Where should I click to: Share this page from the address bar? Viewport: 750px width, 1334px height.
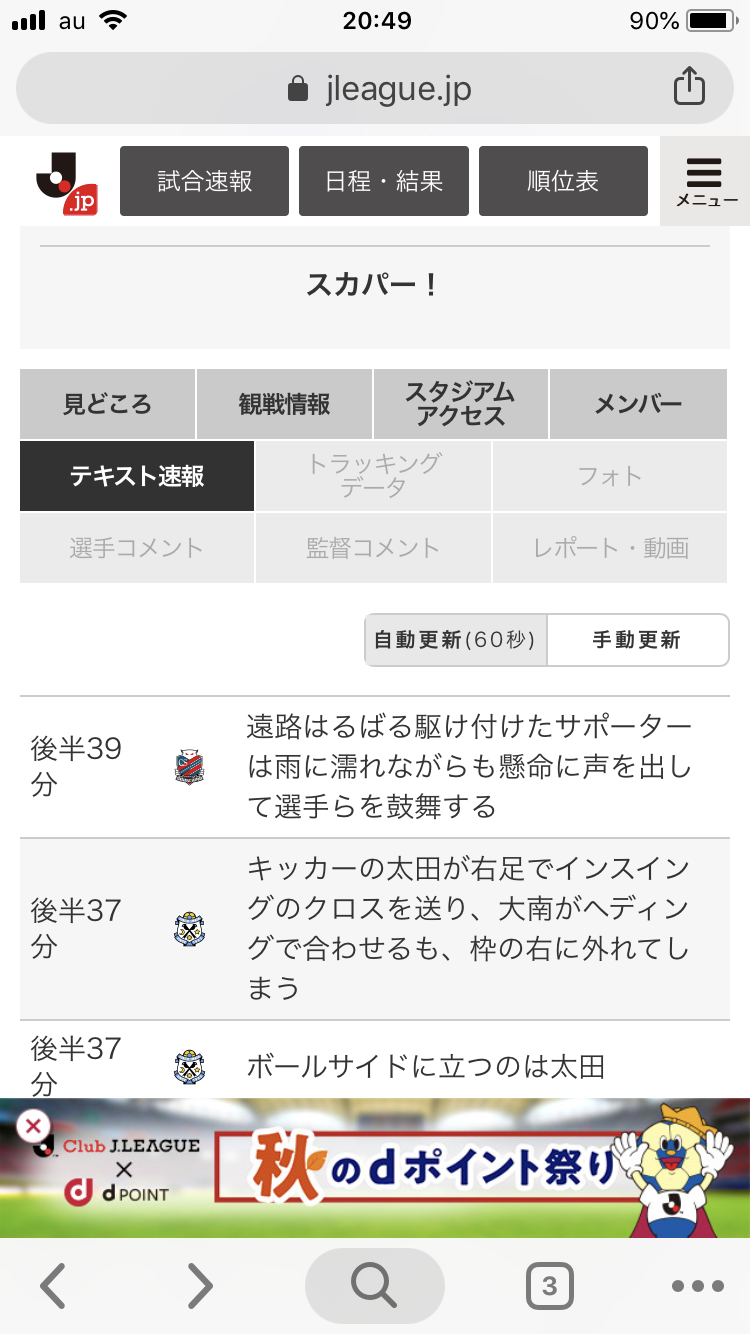tap(689, 88)
